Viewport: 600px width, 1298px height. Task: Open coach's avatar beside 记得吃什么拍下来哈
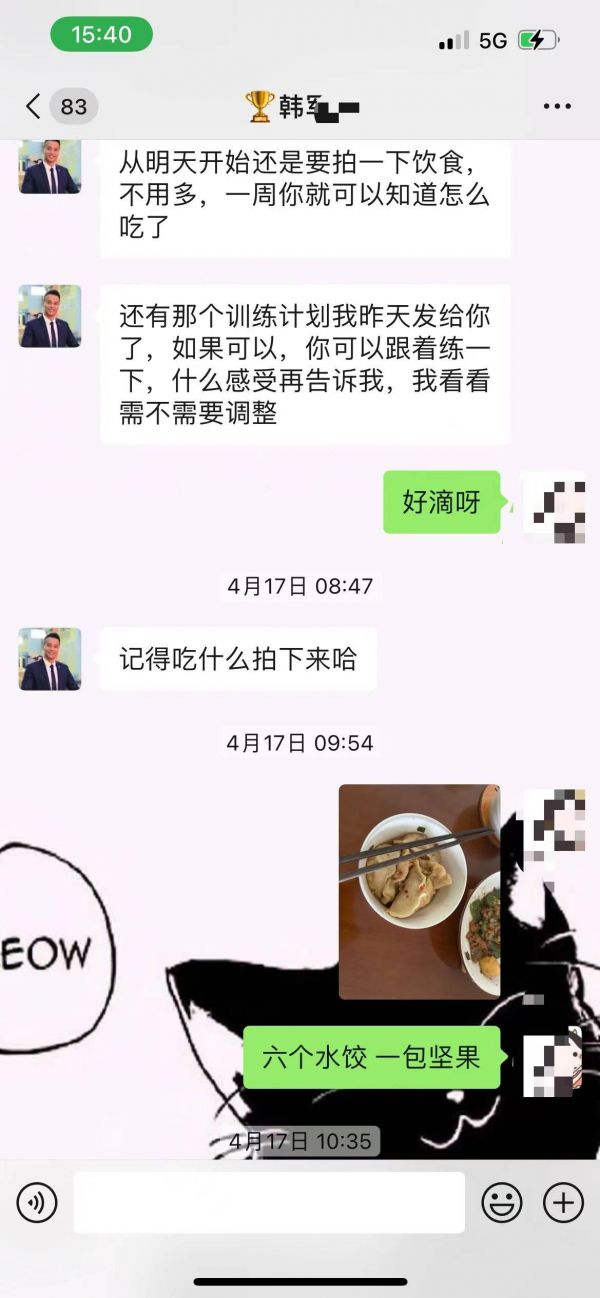click(50, 659)
